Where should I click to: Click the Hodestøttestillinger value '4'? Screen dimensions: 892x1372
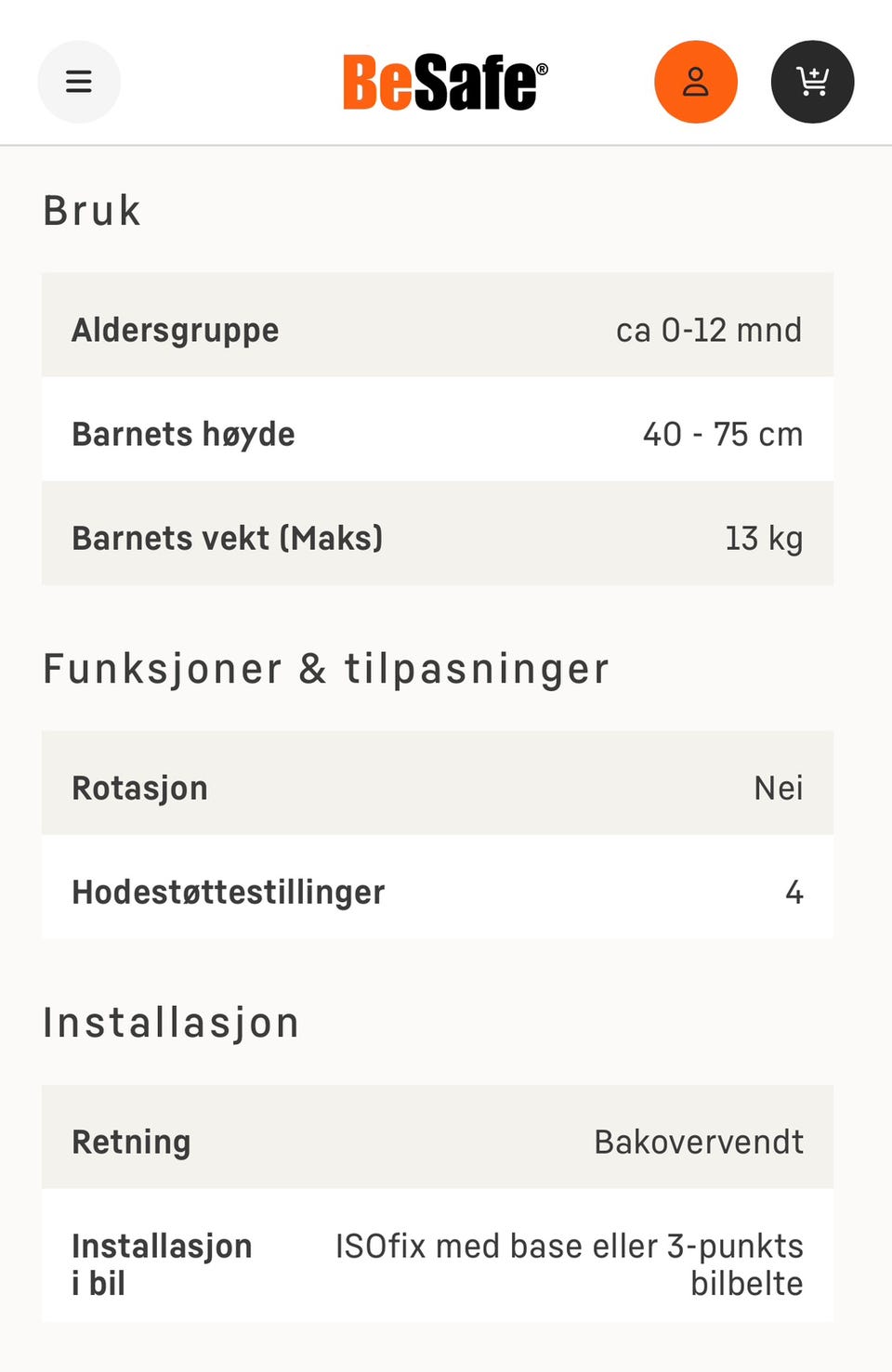794,891
